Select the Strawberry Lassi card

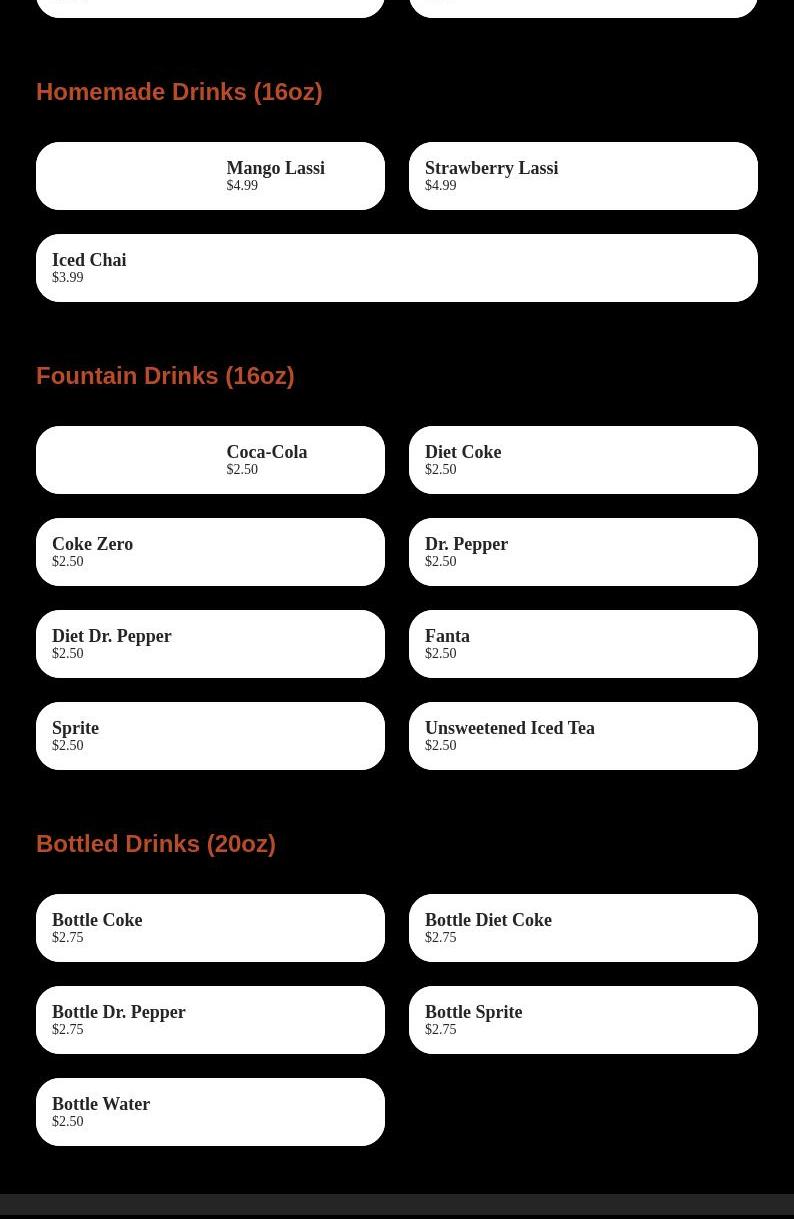583,176
